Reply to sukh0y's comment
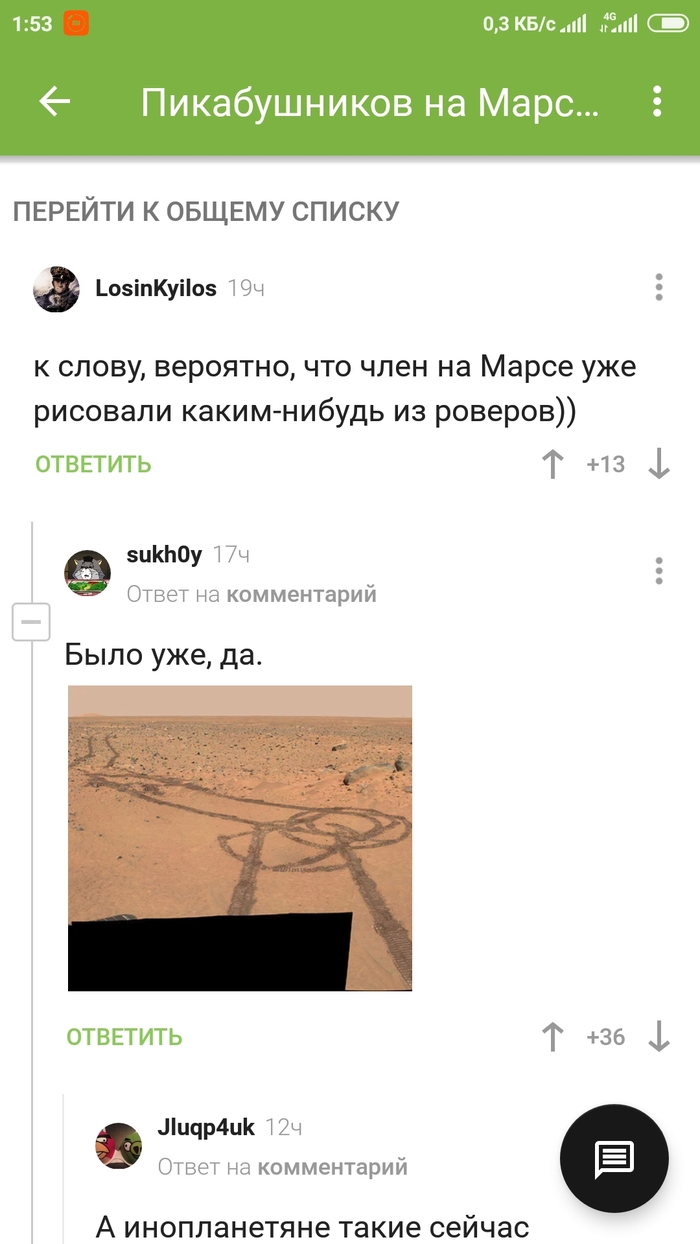 (x=124, y=1037)
